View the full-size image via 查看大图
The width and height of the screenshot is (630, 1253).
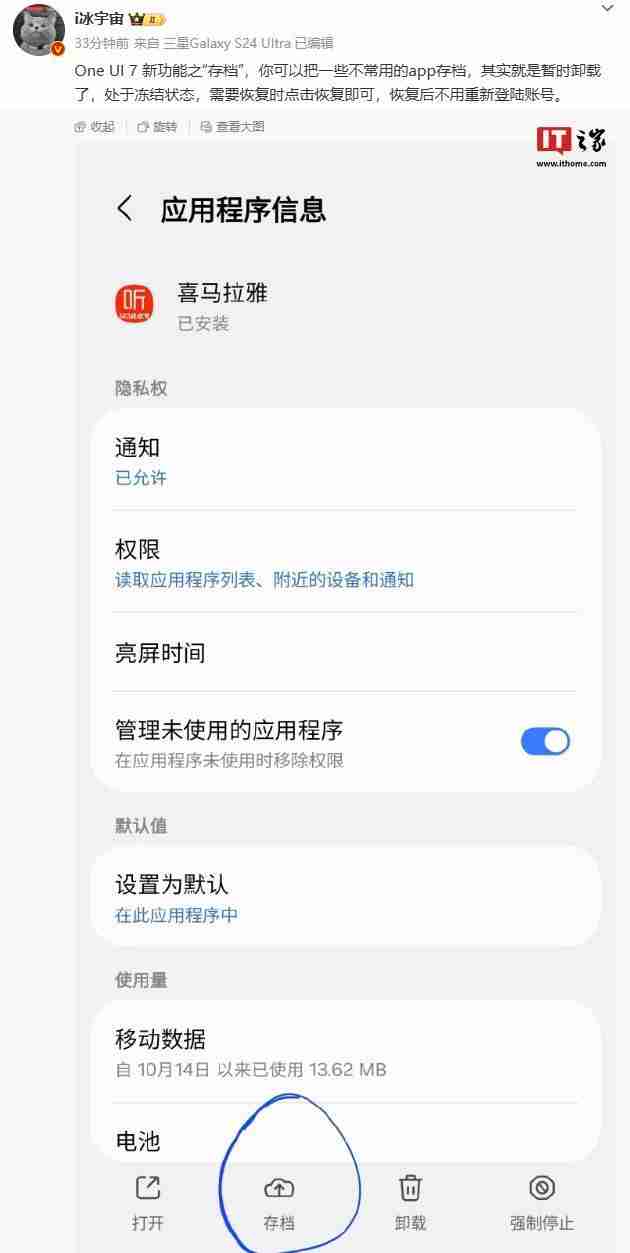tap(232, 127)
